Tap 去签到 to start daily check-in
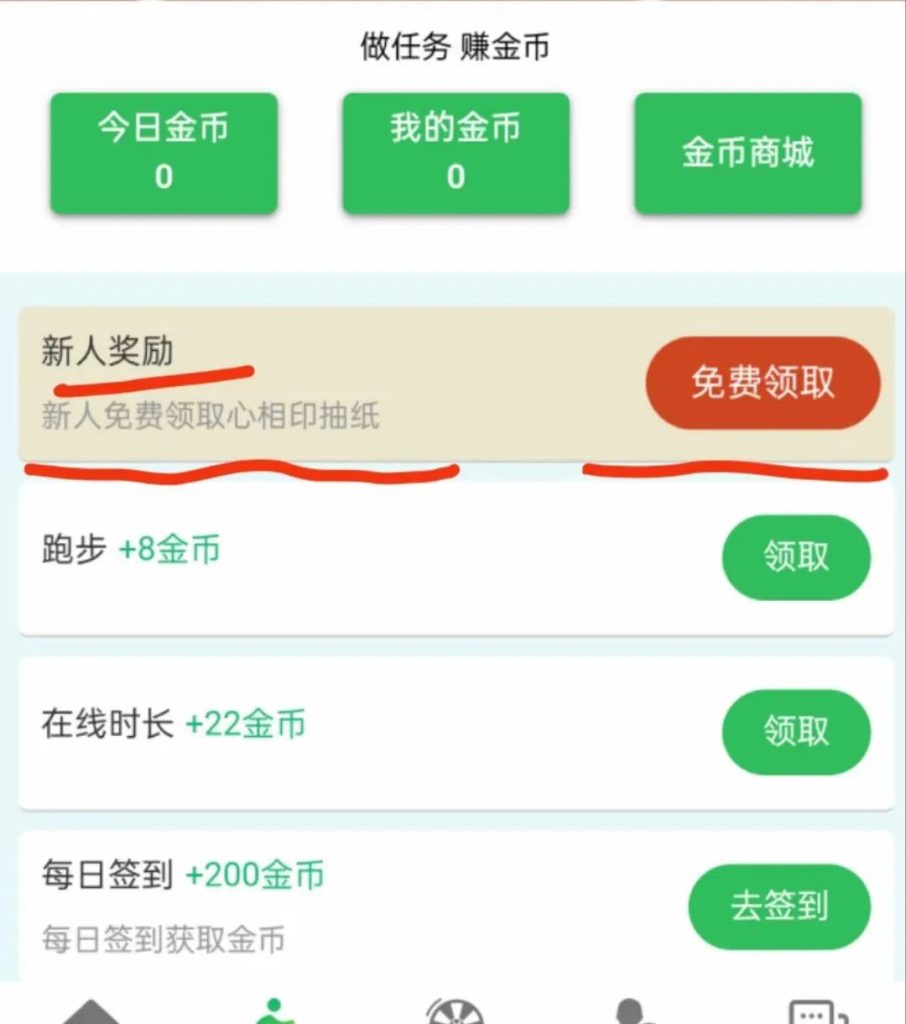This screenshot has height=1024, width=906. (781, 906)
